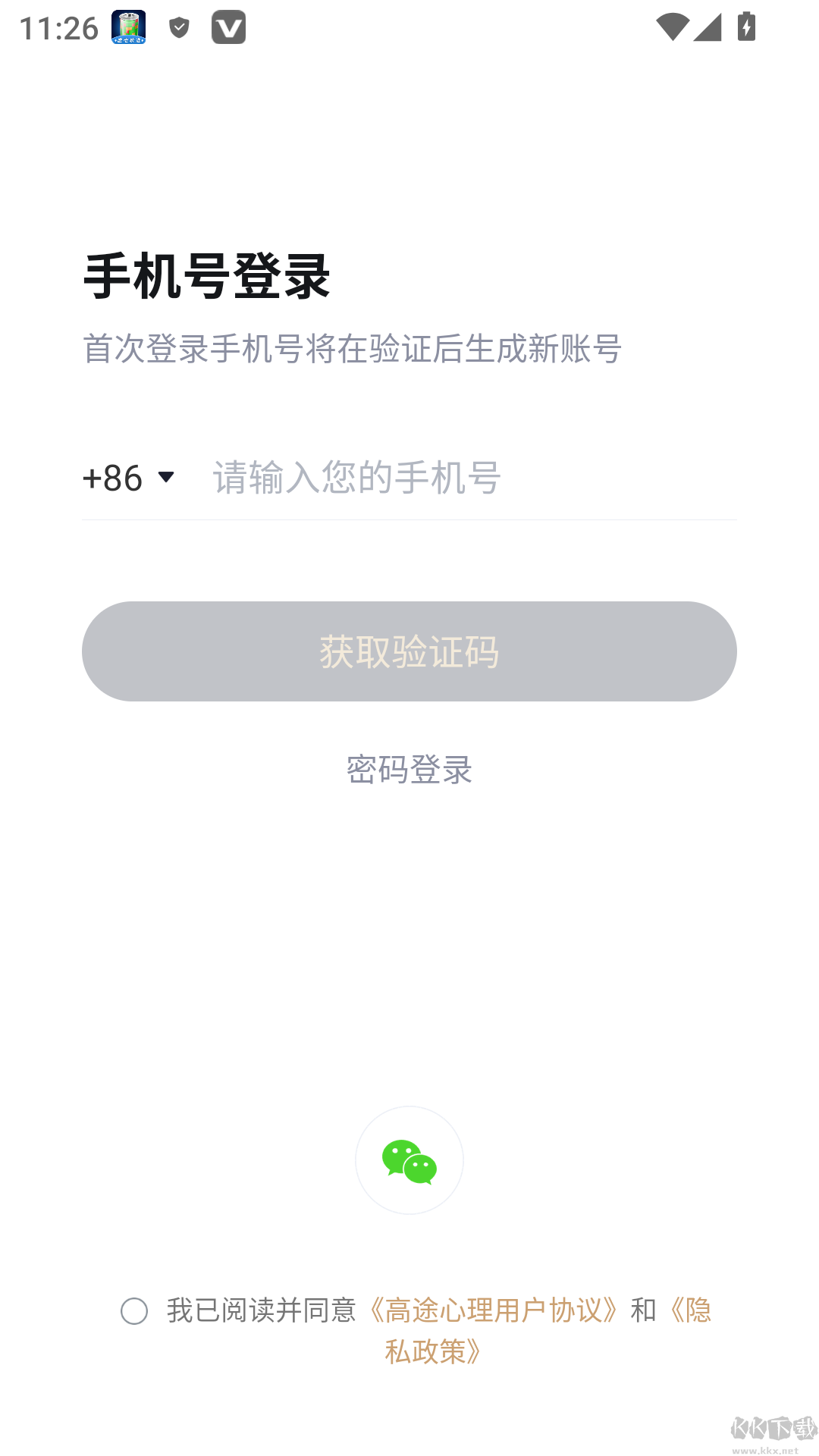Screen dimensions: 819x1456
Task: Tap the charging battery icon
Action: [746, 27]
